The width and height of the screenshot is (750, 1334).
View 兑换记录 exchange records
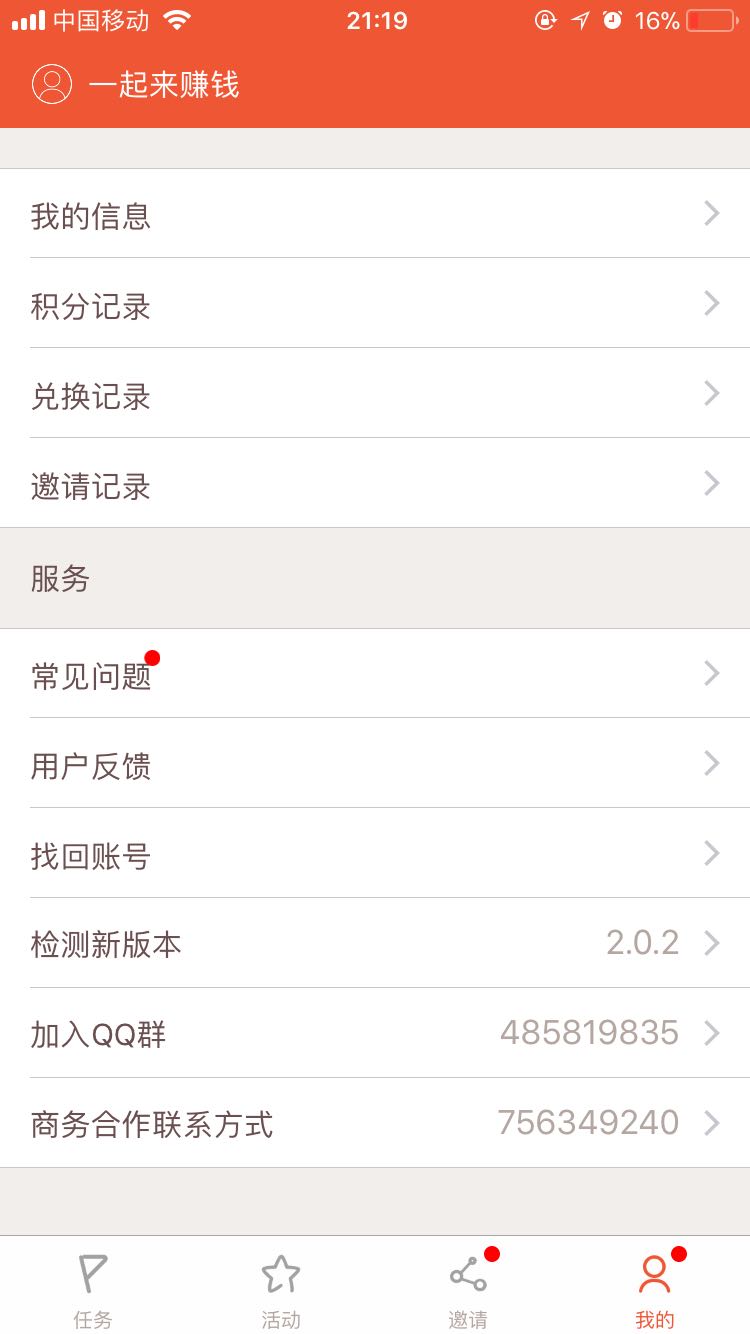point(375,393)
